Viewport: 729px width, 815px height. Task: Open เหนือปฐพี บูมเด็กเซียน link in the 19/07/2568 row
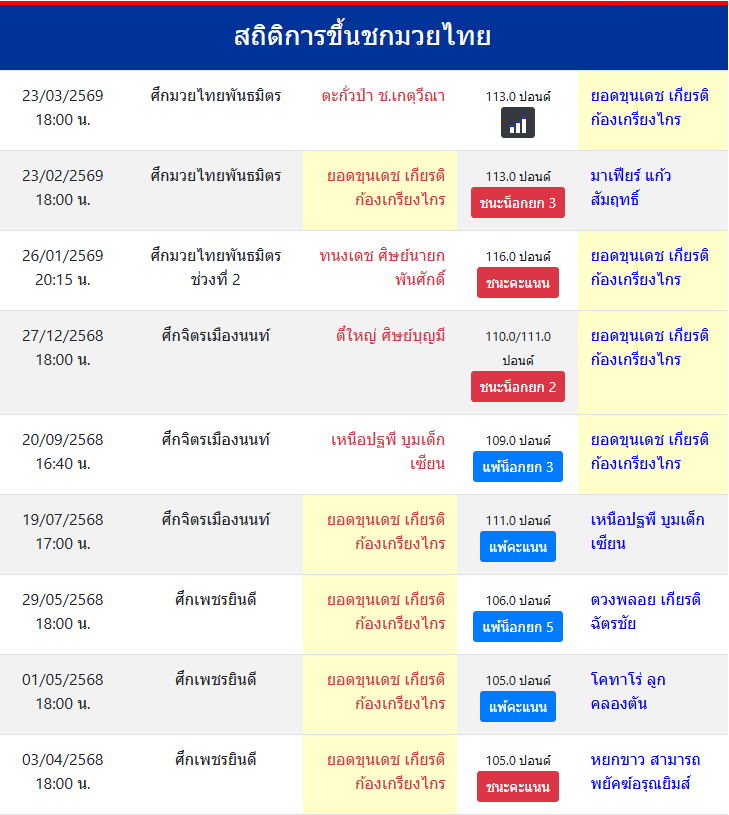click(647, 531)
